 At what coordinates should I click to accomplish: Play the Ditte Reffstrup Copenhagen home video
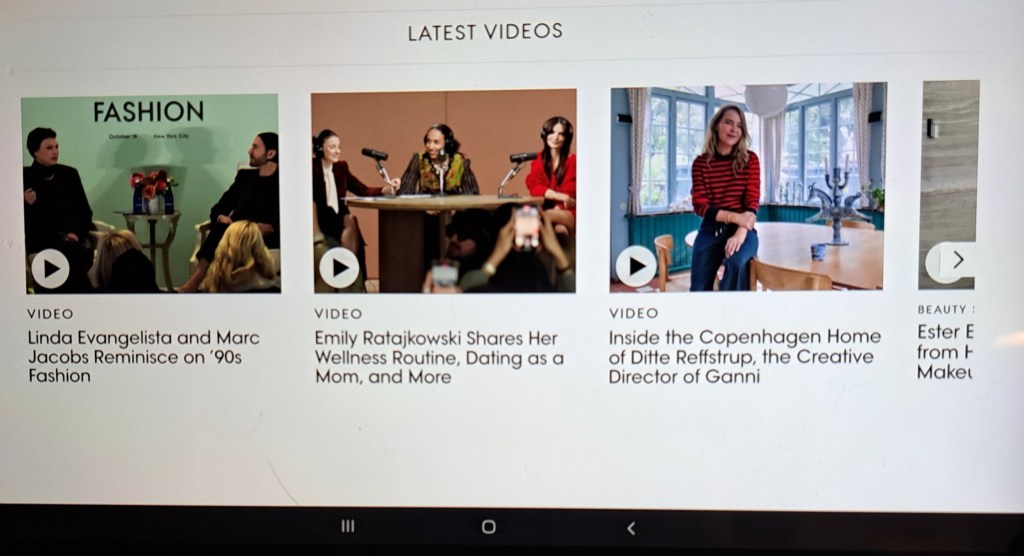[635, 266]
